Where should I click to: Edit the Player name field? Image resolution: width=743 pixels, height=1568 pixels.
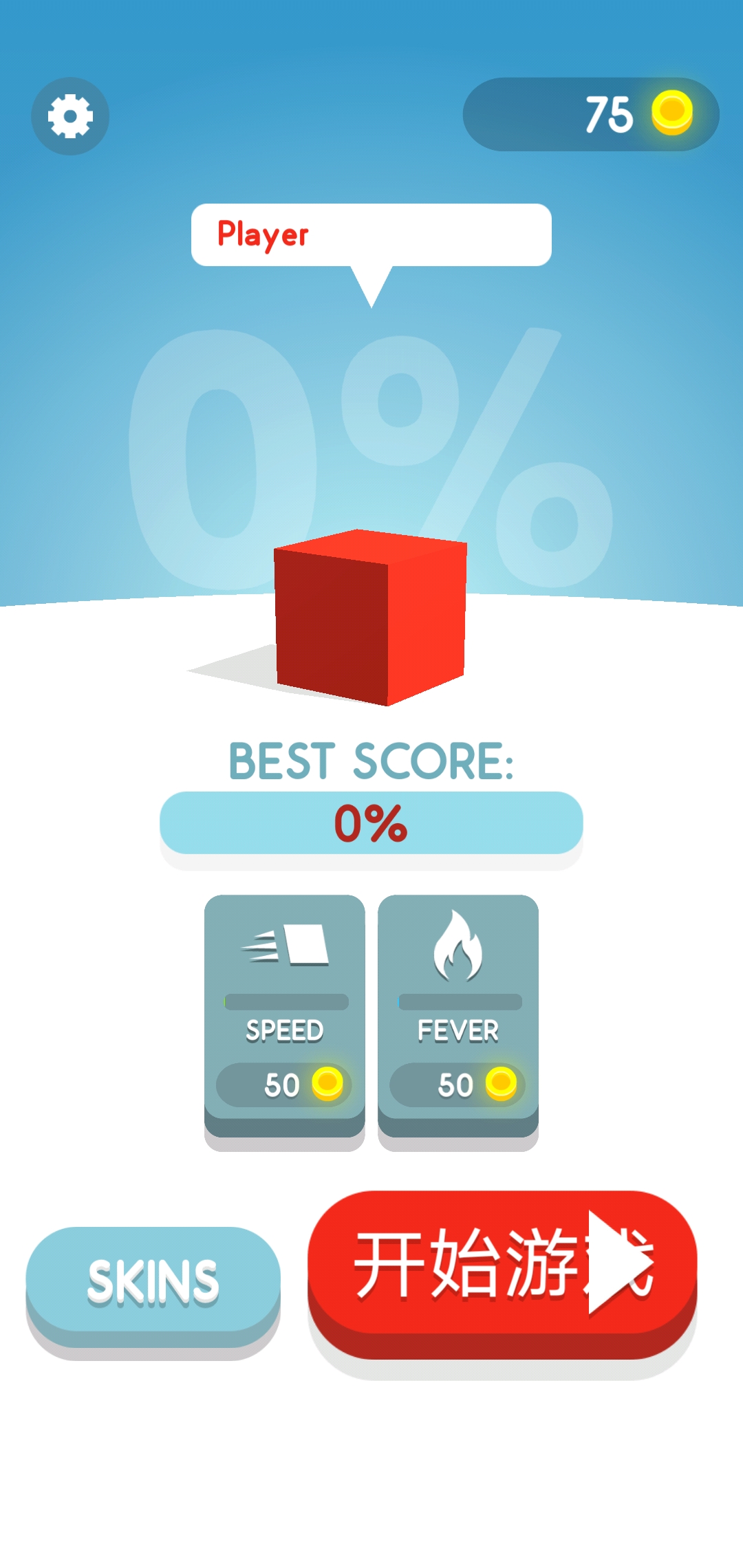[371, 235]
